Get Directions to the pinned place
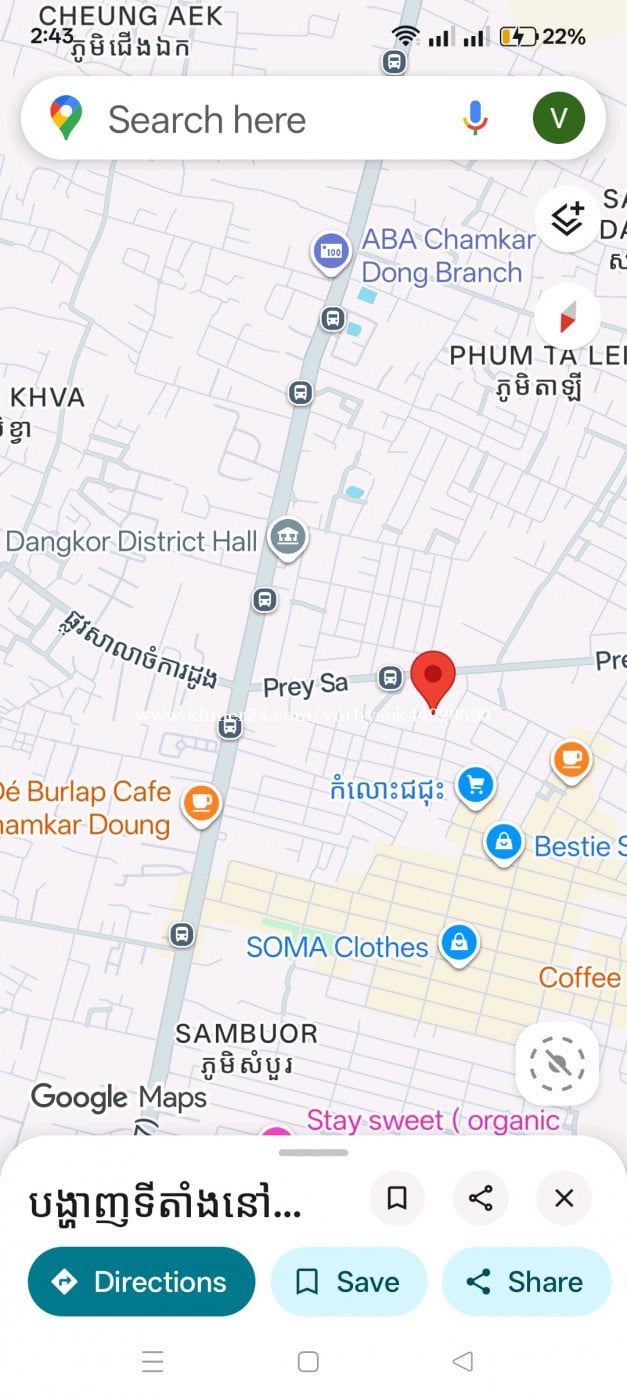The height and width of the screenshot is (1400, 627). [x=141, y=1282]
